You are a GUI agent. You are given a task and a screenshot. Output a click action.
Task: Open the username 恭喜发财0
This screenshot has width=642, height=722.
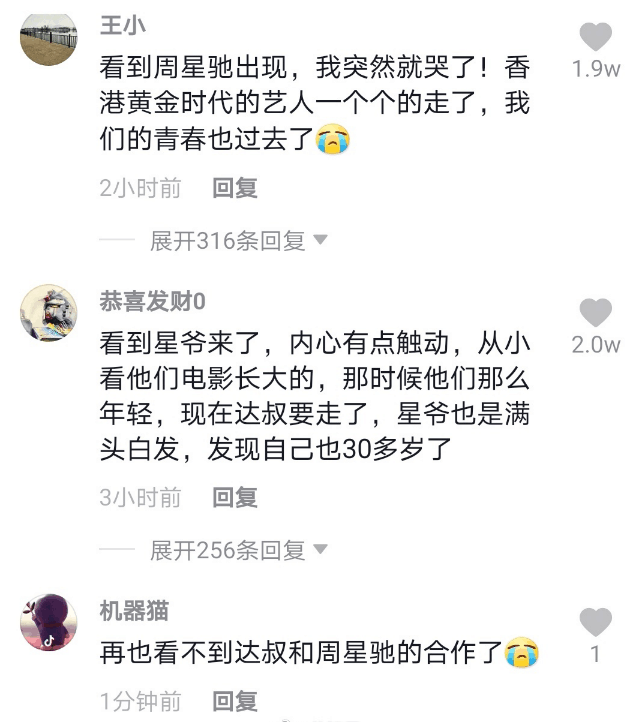152,301
